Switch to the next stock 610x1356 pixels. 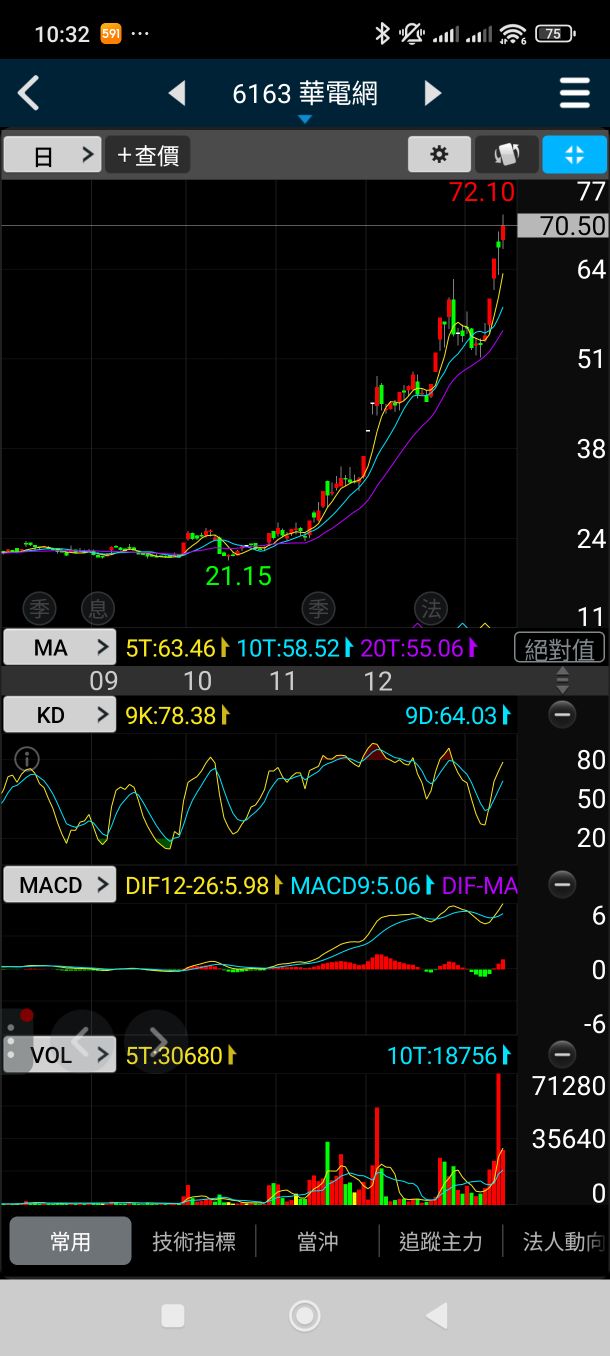pyautogui.click(x=432, y=94)
